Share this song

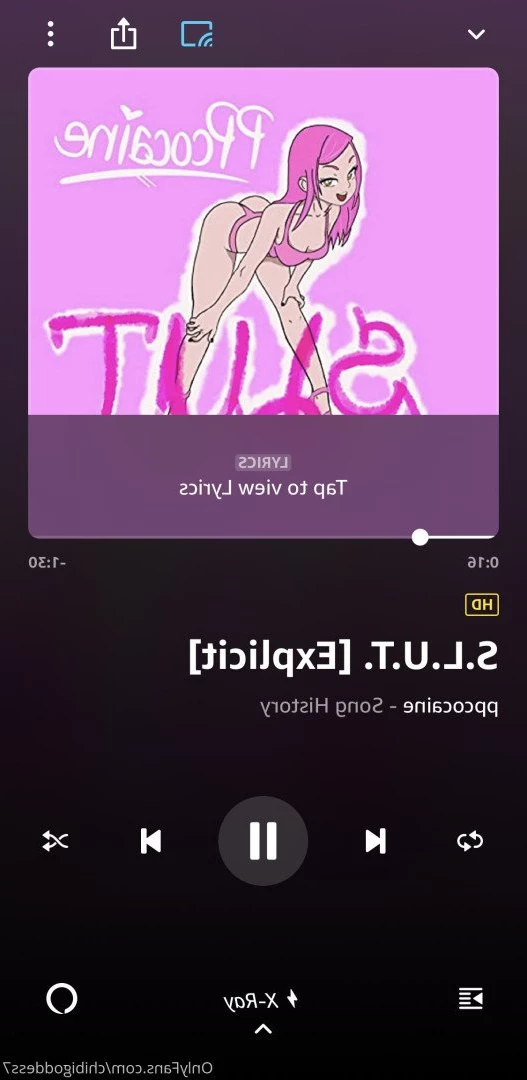tap(124, 34)
